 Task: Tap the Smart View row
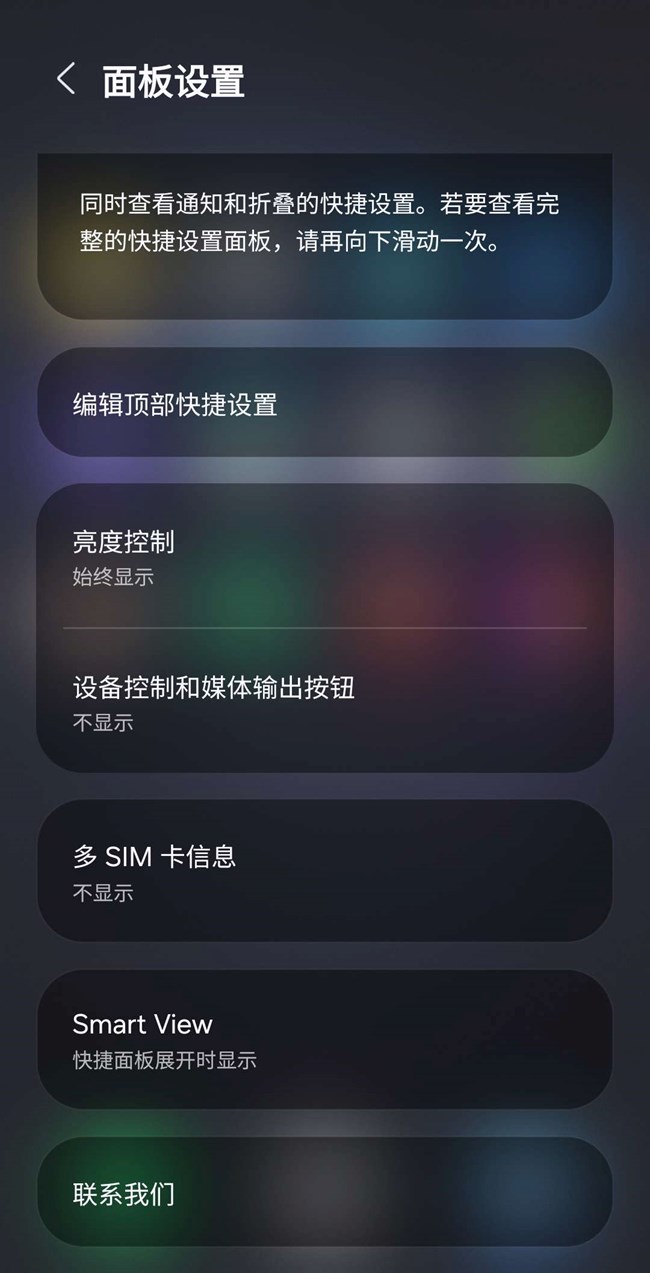[x=324, y=1039]
